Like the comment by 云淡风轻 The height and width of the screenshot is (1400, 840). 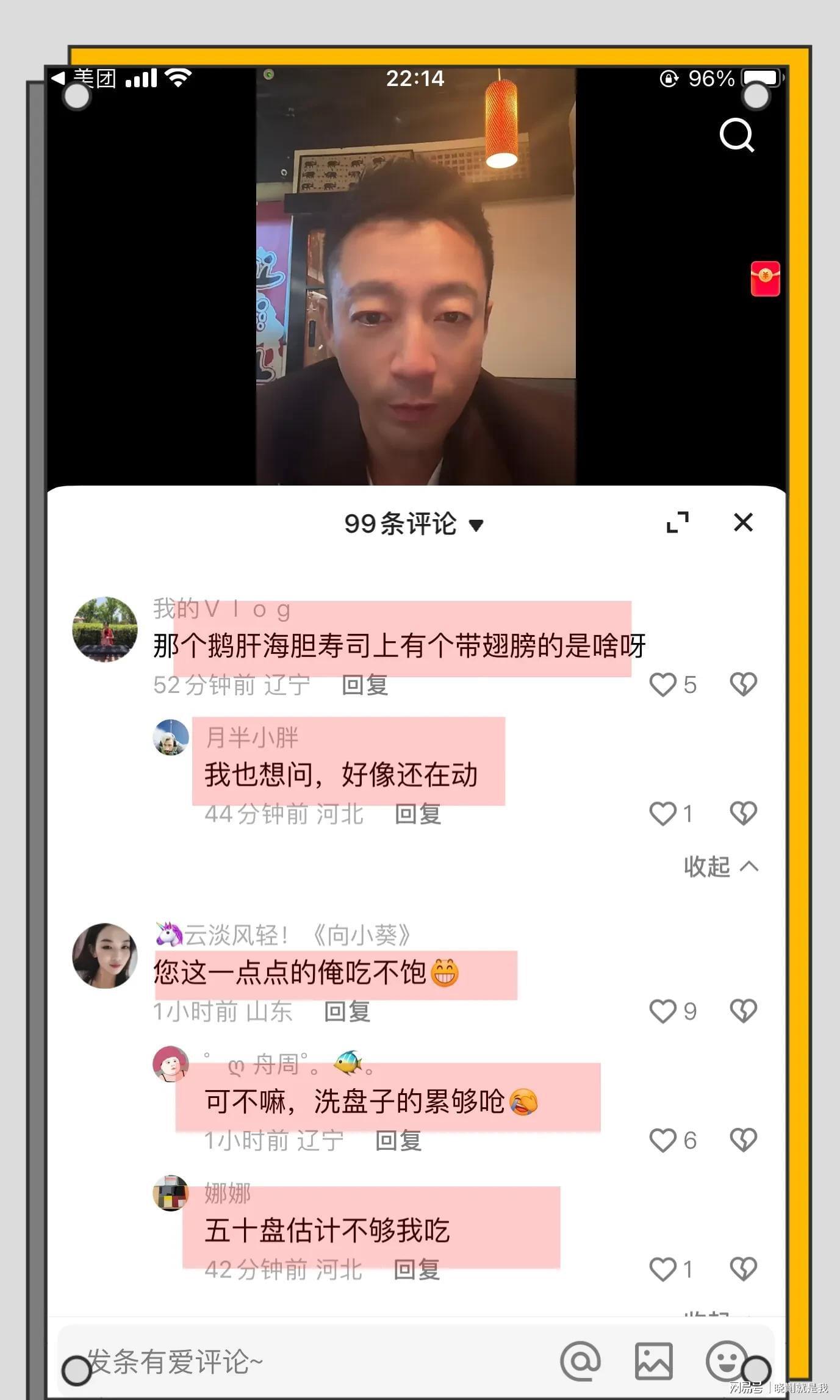(x=663, y=1011)
